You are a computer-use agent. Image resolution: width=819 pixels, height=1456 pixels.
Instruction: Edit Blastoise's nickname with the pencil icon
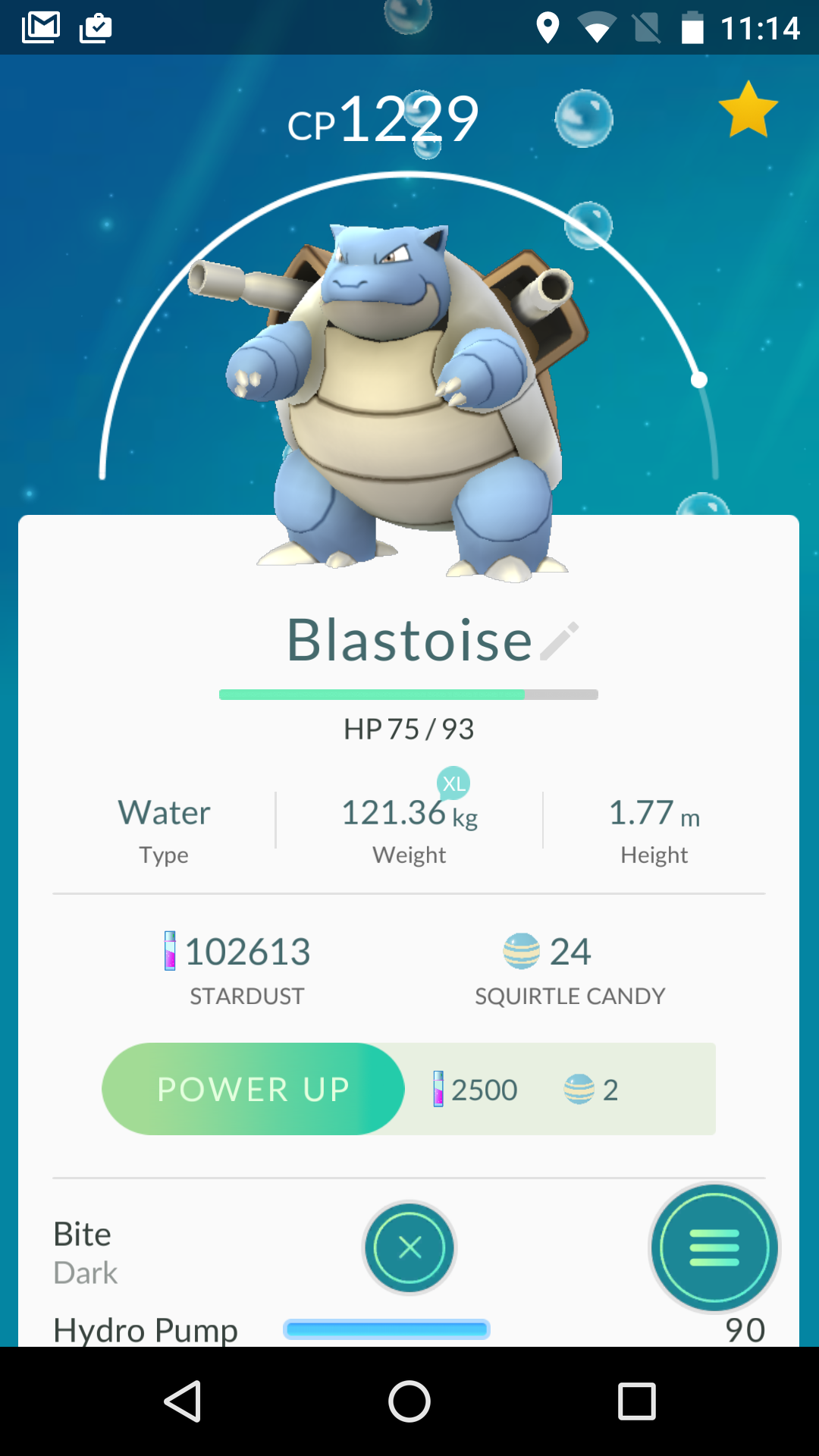click(560, 641)
